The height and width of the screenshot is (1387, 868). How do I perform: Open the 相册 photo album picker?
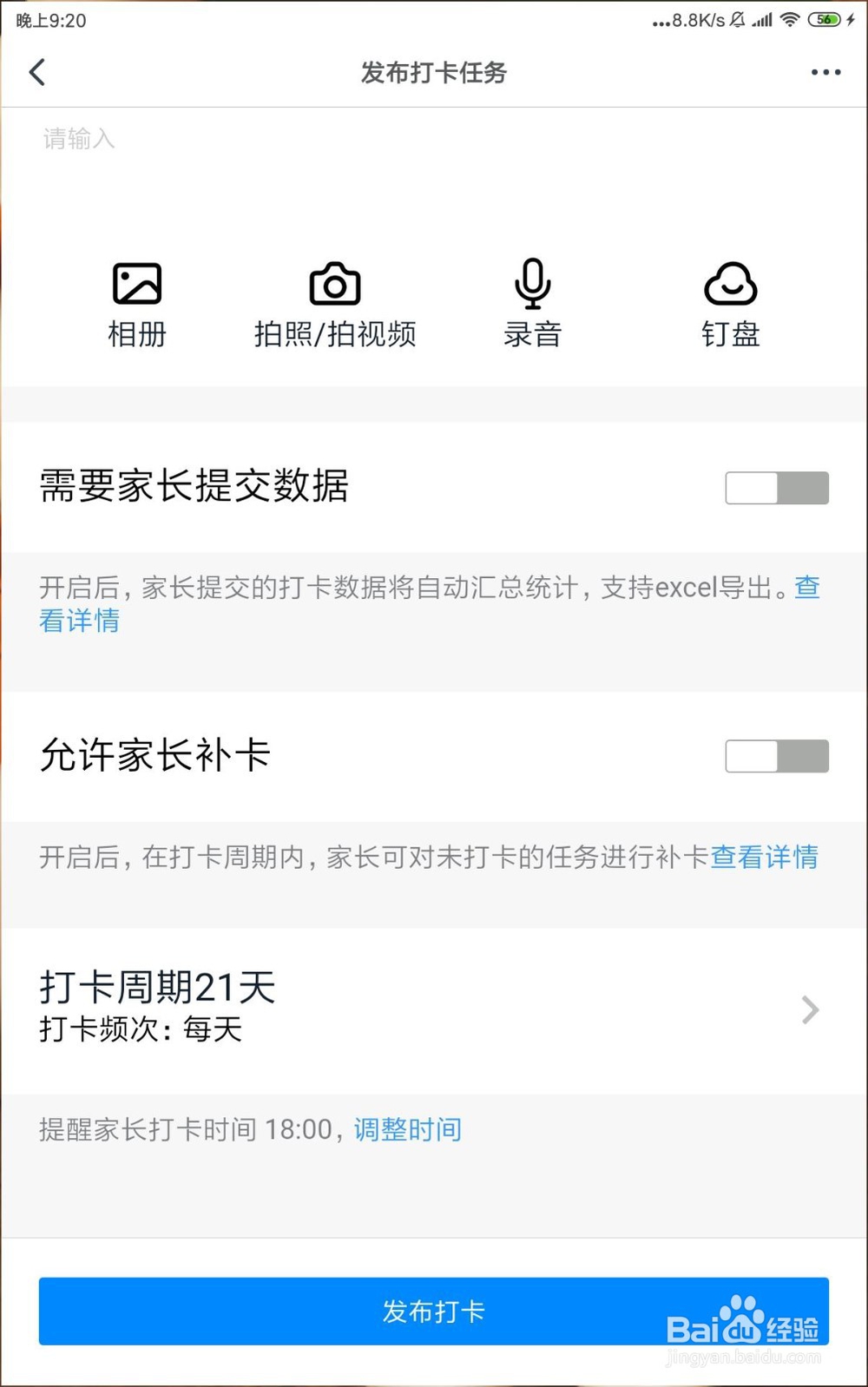136,301
